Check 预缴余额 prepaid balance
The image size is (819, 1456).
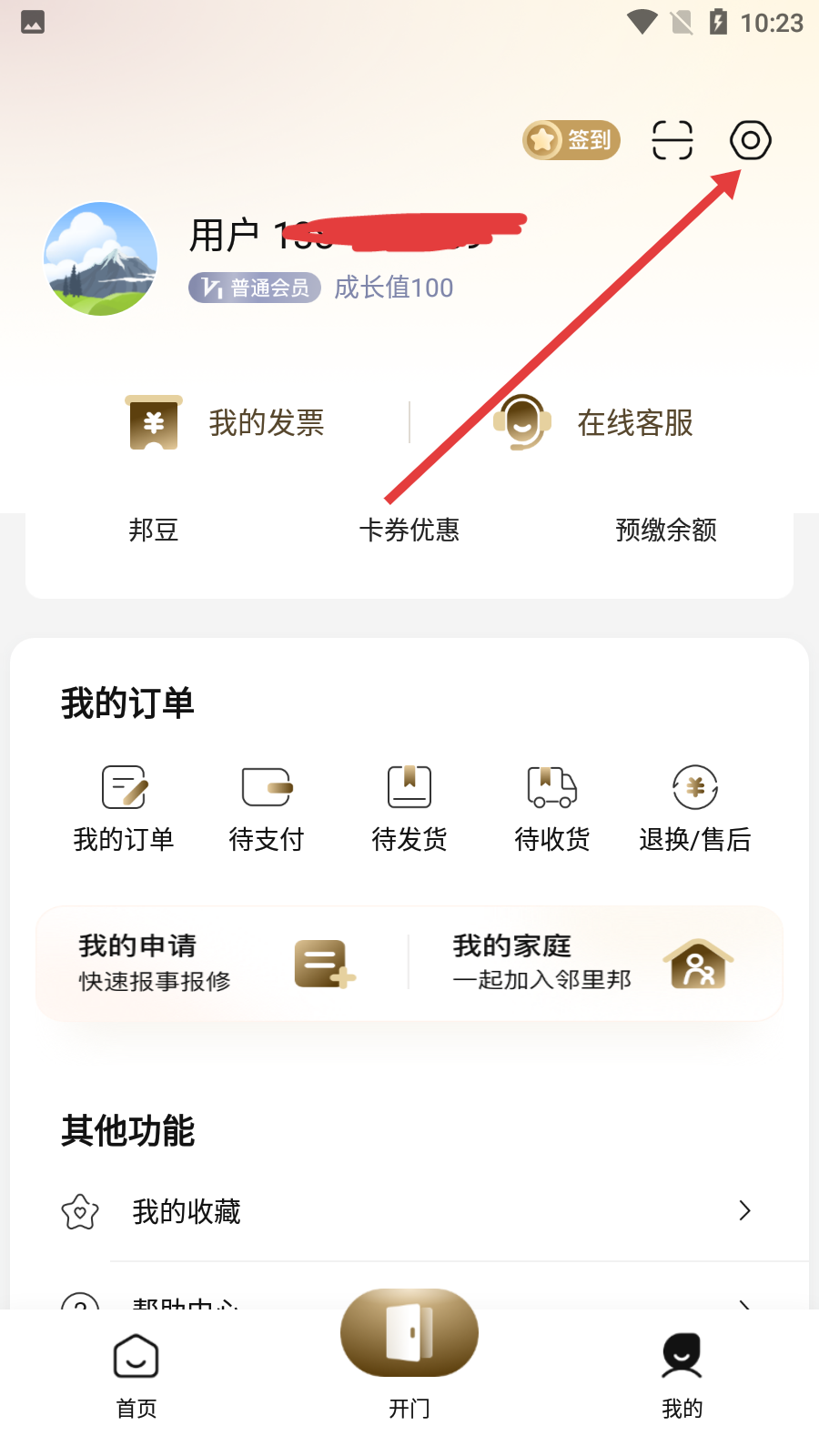tap(666, 530)
